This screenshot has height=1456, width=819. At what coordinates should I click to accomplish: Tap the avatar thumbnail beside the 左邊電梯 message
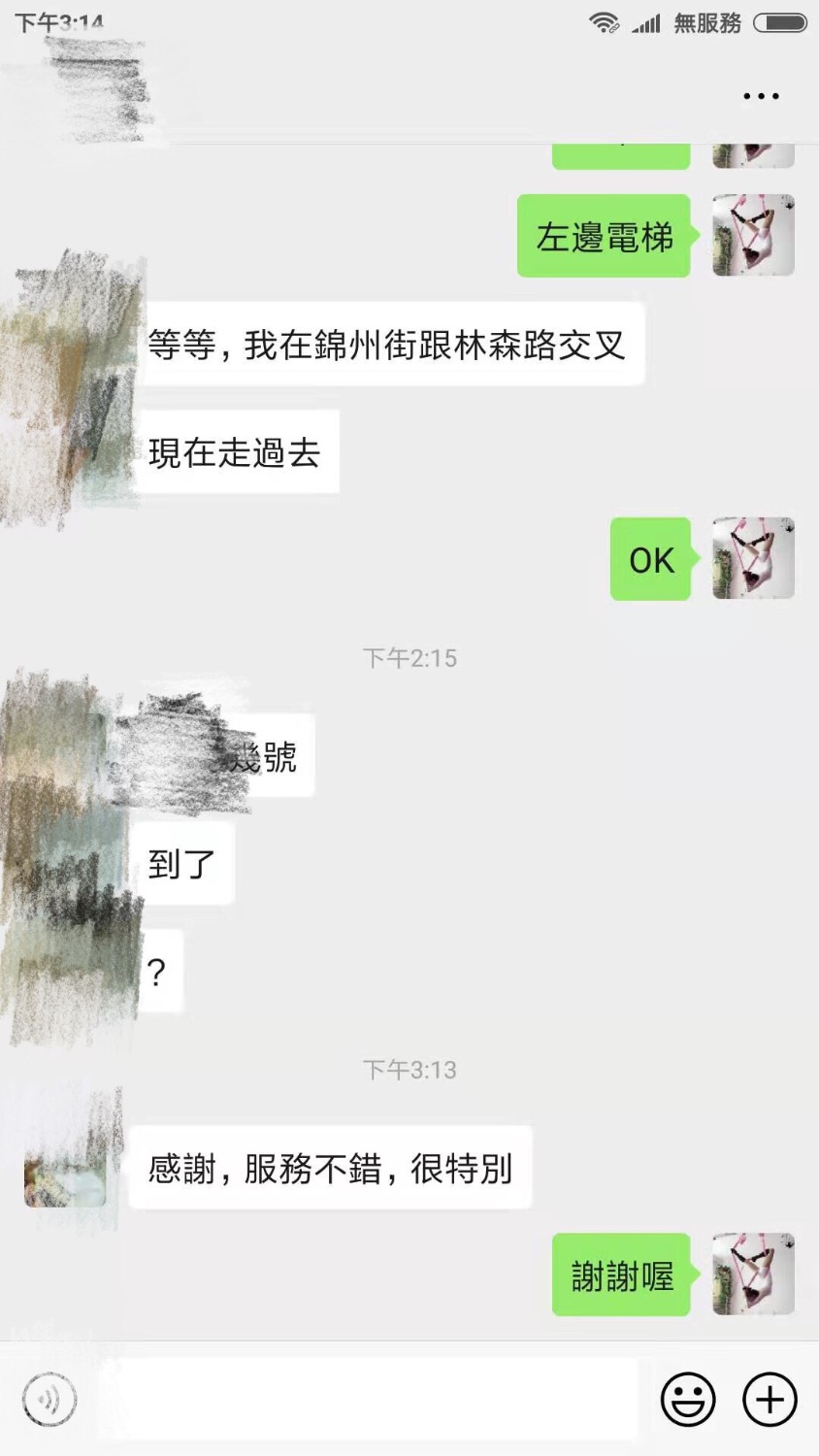(x=753, y=235)
